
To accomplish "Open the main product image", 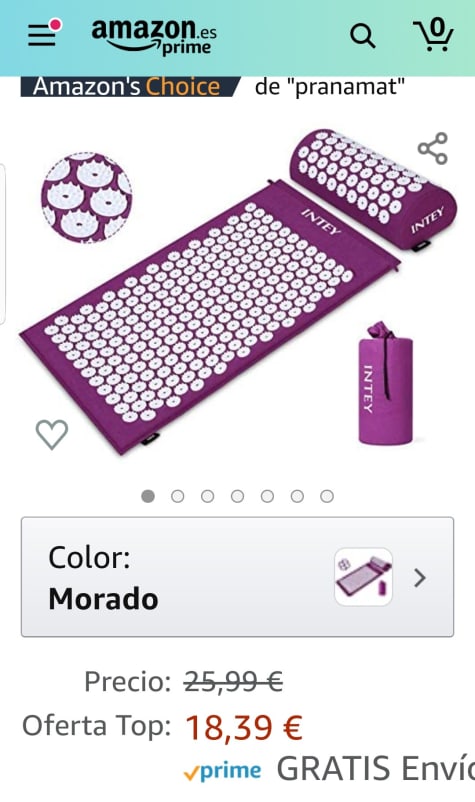I will click(238, 292).
